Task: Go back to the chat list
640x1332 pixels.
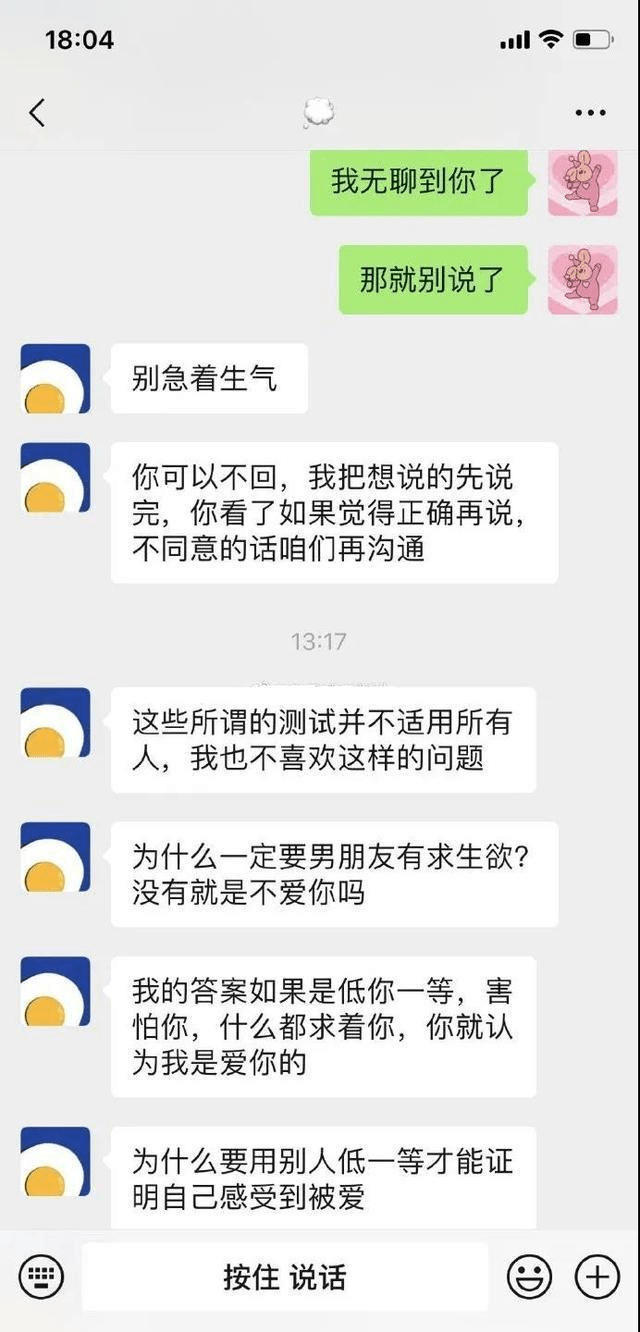Action: [37, 113]
